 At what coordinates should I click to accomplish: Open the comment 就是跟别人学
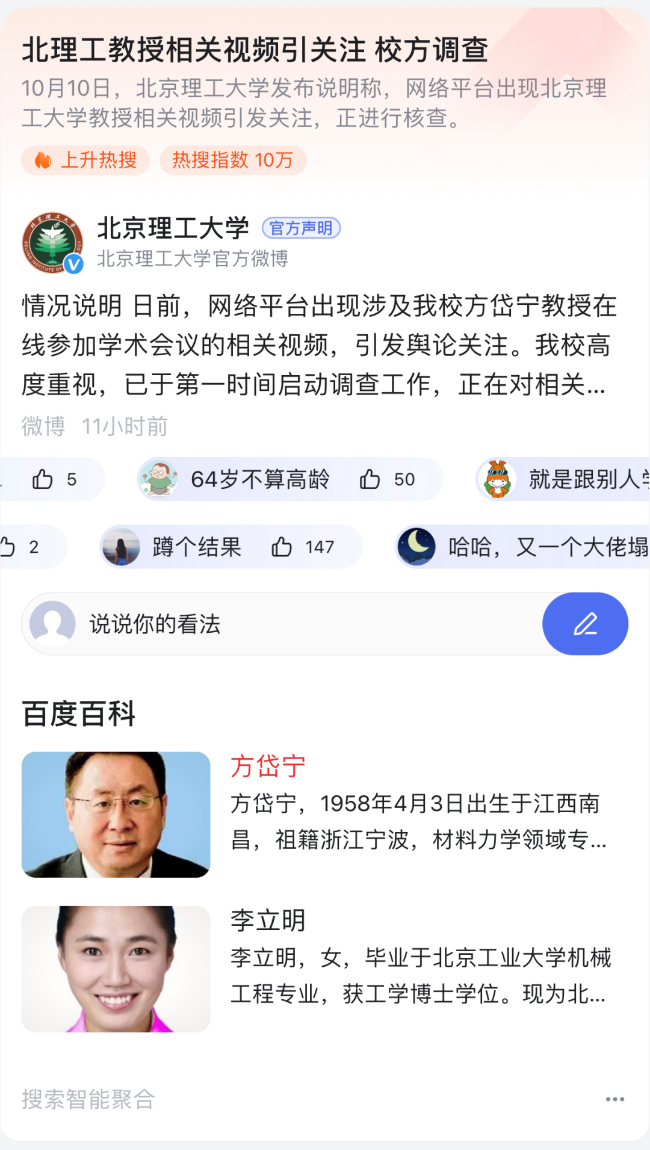pos(586,480)
